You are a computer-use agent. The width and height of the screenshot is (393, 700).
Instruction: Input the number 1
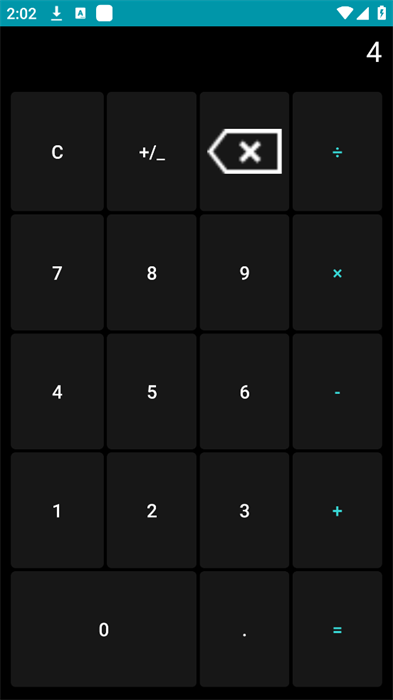(57, 510)
